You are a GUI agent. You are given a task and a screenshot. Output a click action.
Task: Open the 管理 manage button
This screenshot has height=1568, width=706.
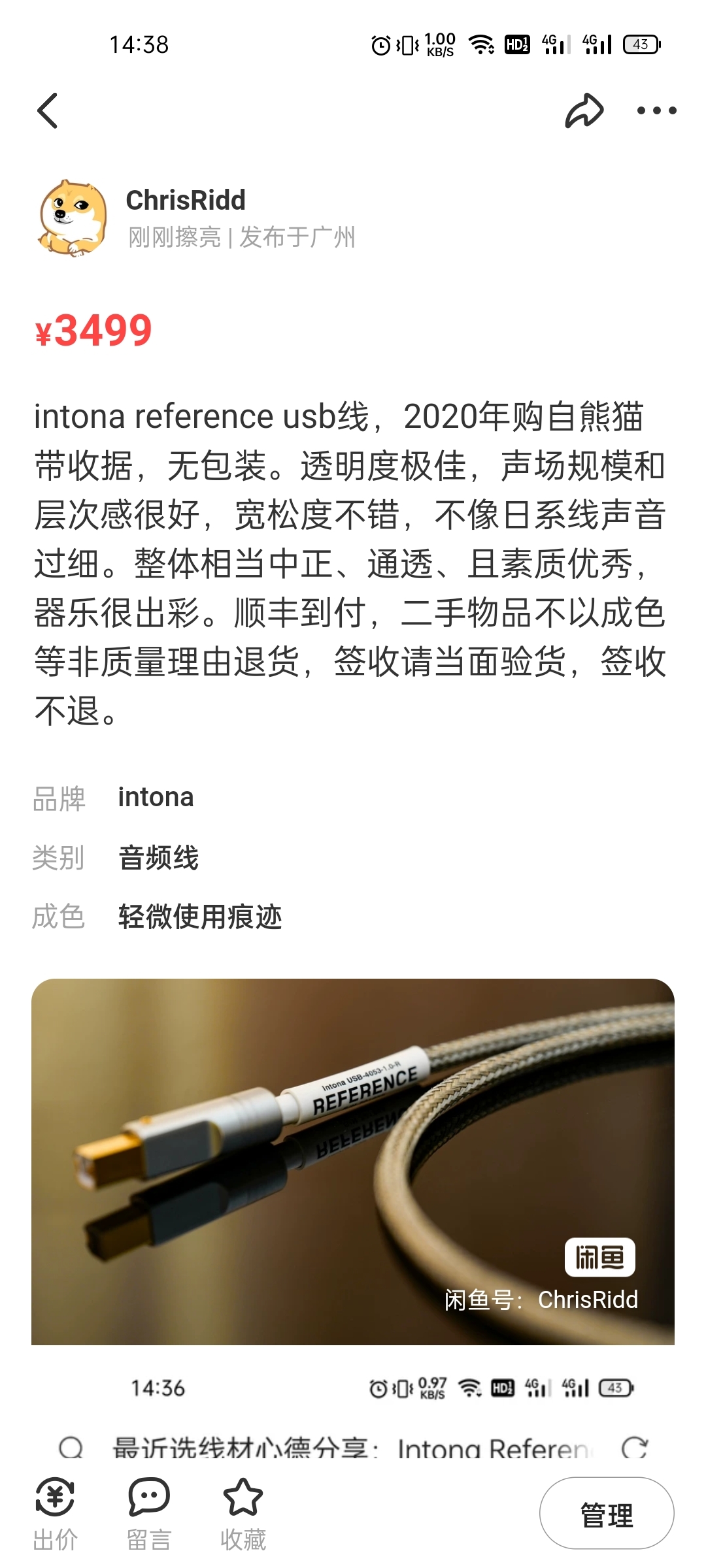606,1513
